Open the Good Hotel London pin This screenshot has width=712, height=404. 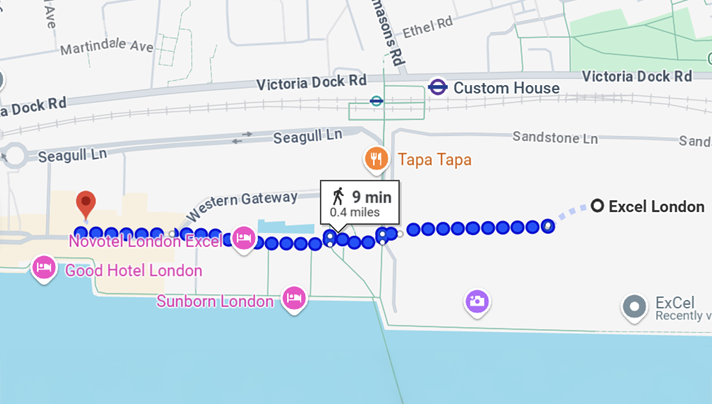pyautogui.click(x=43, y=269)
